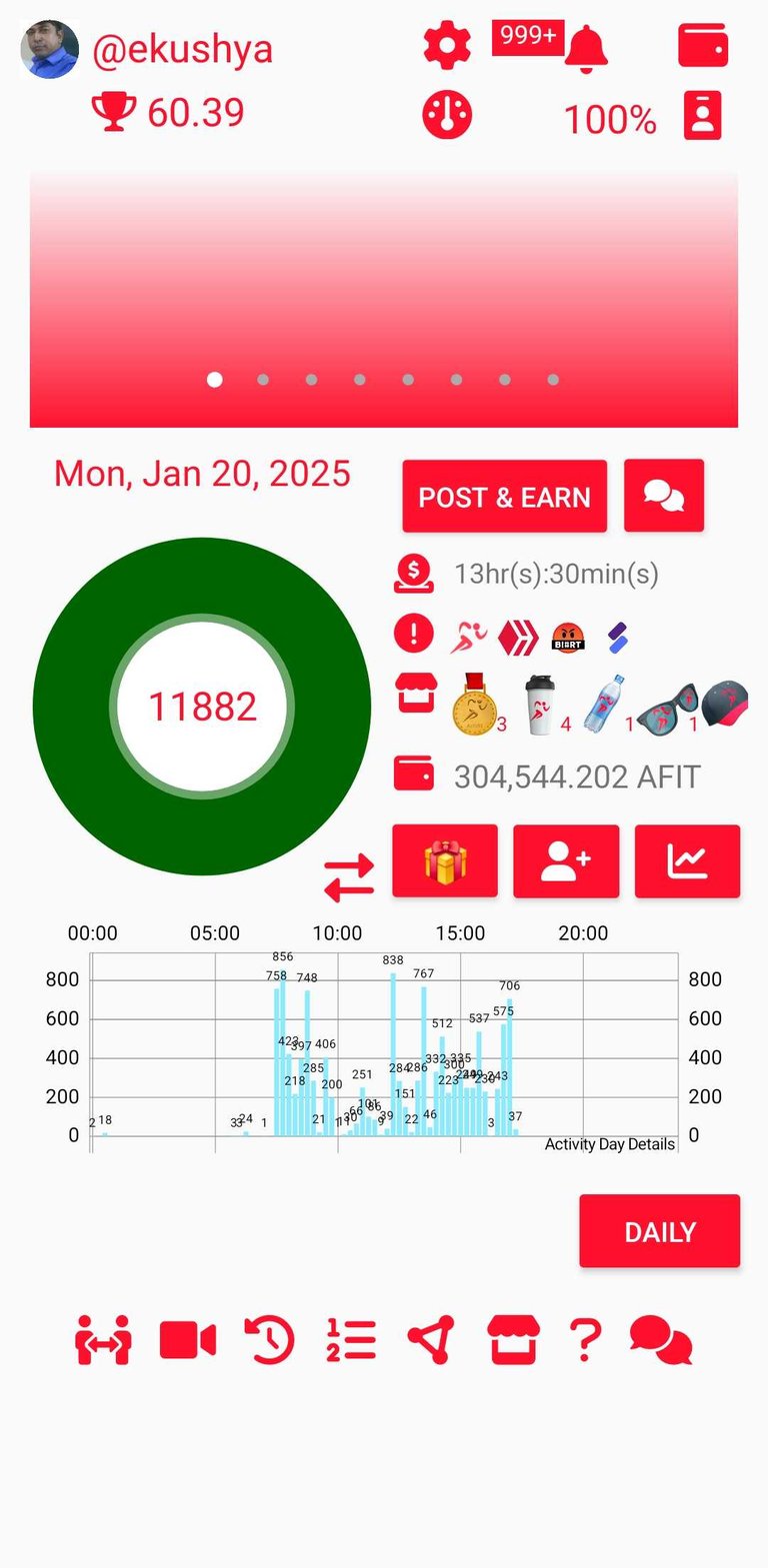This screenshot has width=768, height=1568.
Task: Tap the POST & EARN button
Action: coord(505,497)
